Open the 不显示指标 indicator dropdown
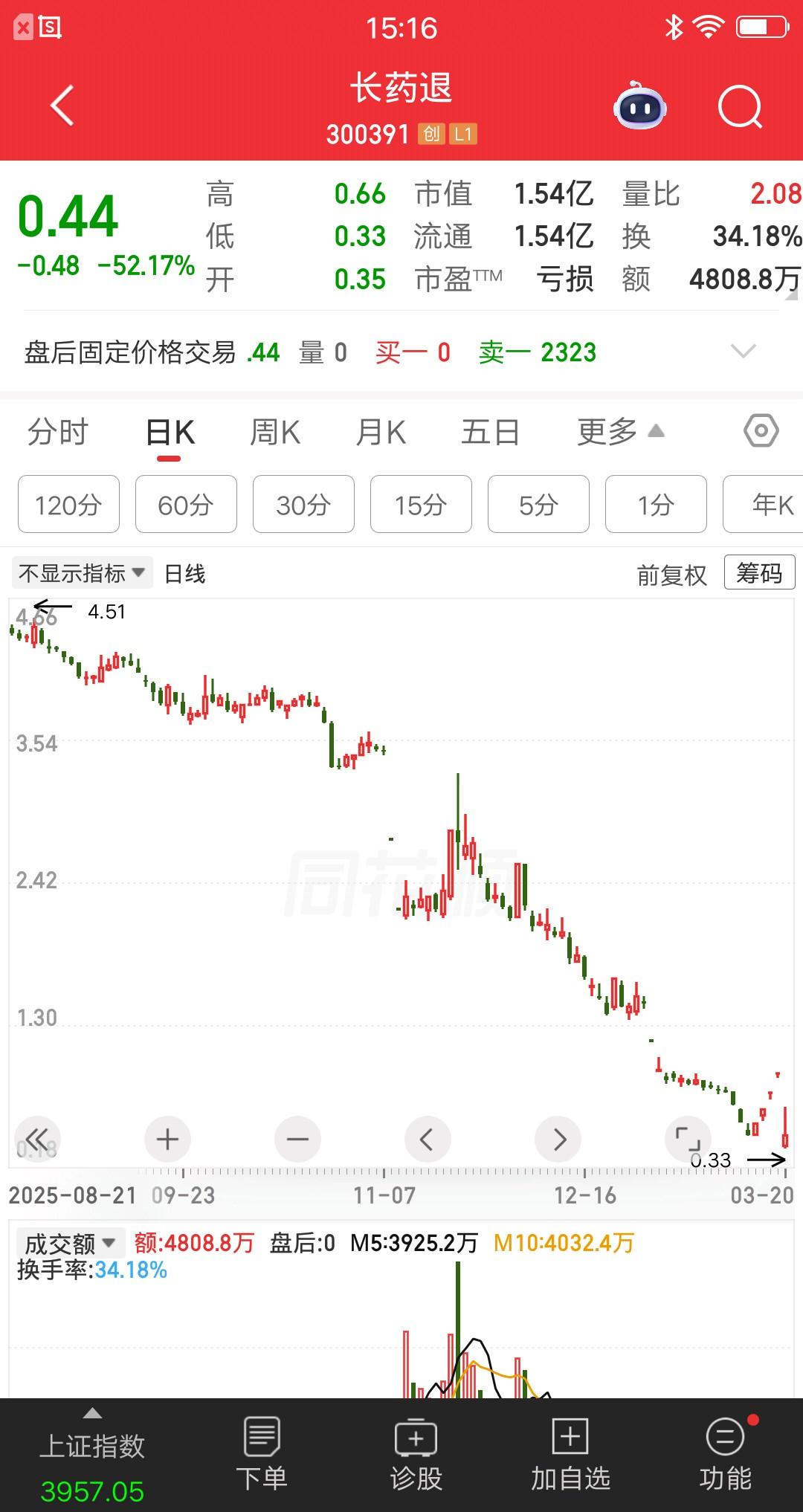The height and width of the screenshot is (1512, 803). [82, 572]
